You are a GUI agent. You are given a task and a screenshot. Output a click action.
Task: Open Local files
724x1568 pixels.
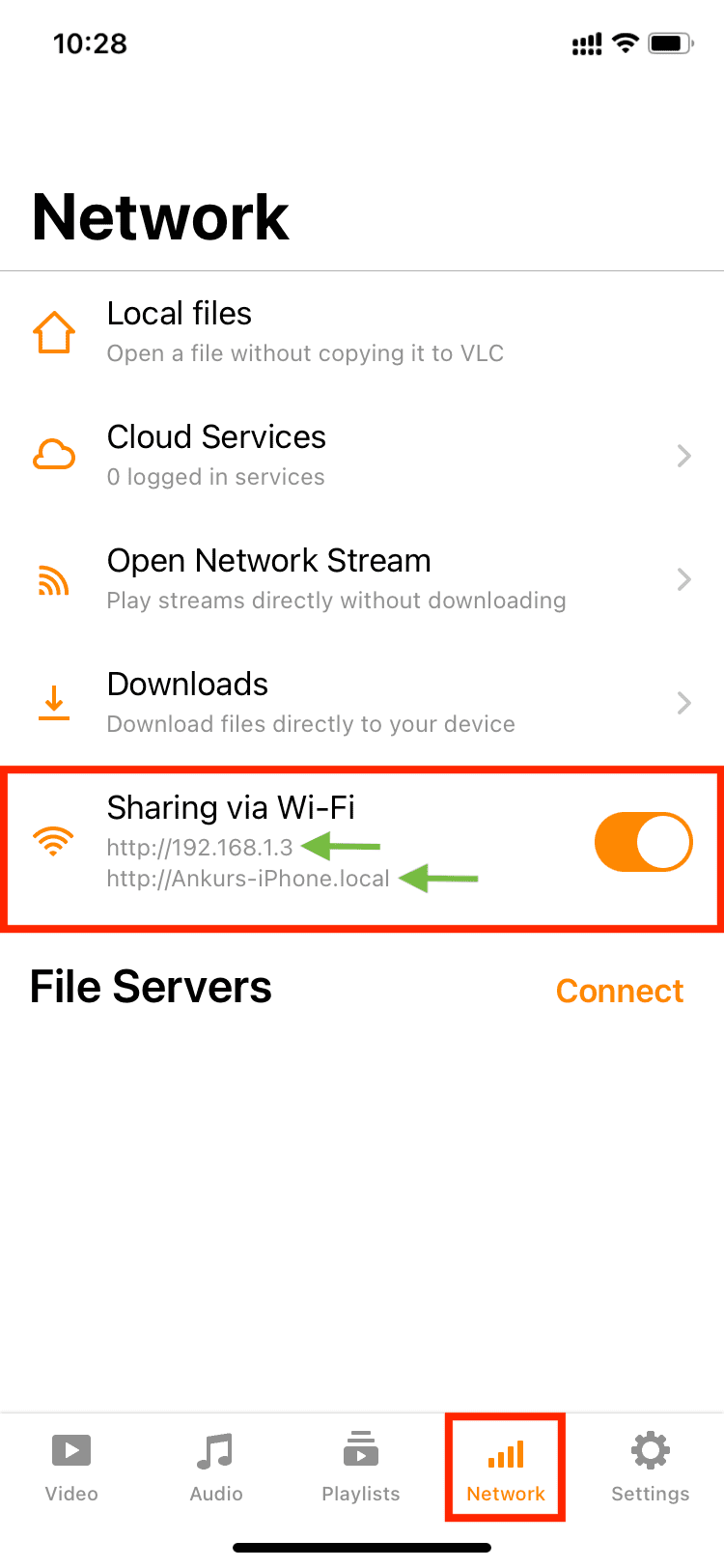(362, 333)
